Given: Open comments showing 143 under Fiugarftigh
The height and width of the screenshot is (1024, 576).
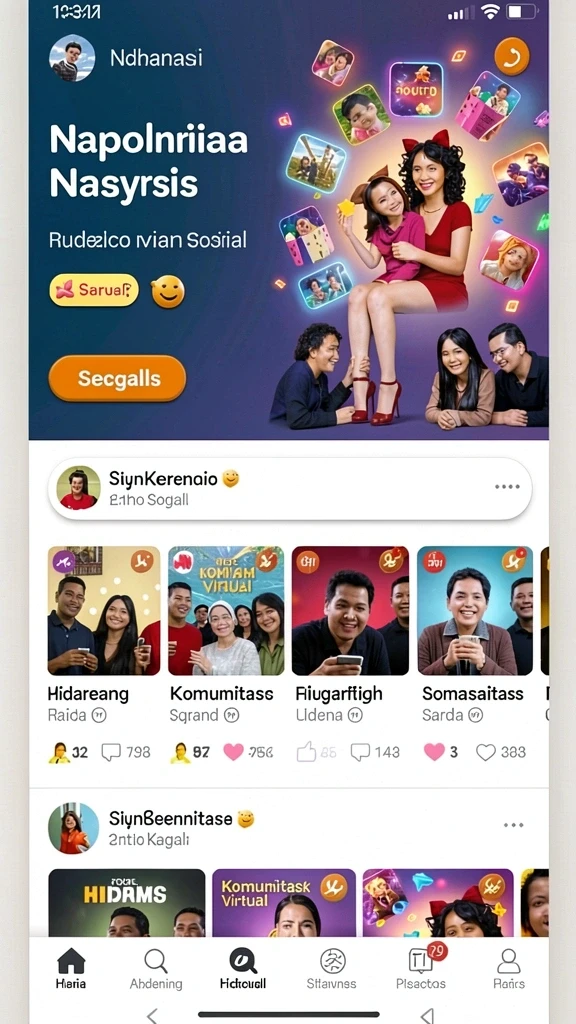Looking at the screenshot, I should point(376,752).
